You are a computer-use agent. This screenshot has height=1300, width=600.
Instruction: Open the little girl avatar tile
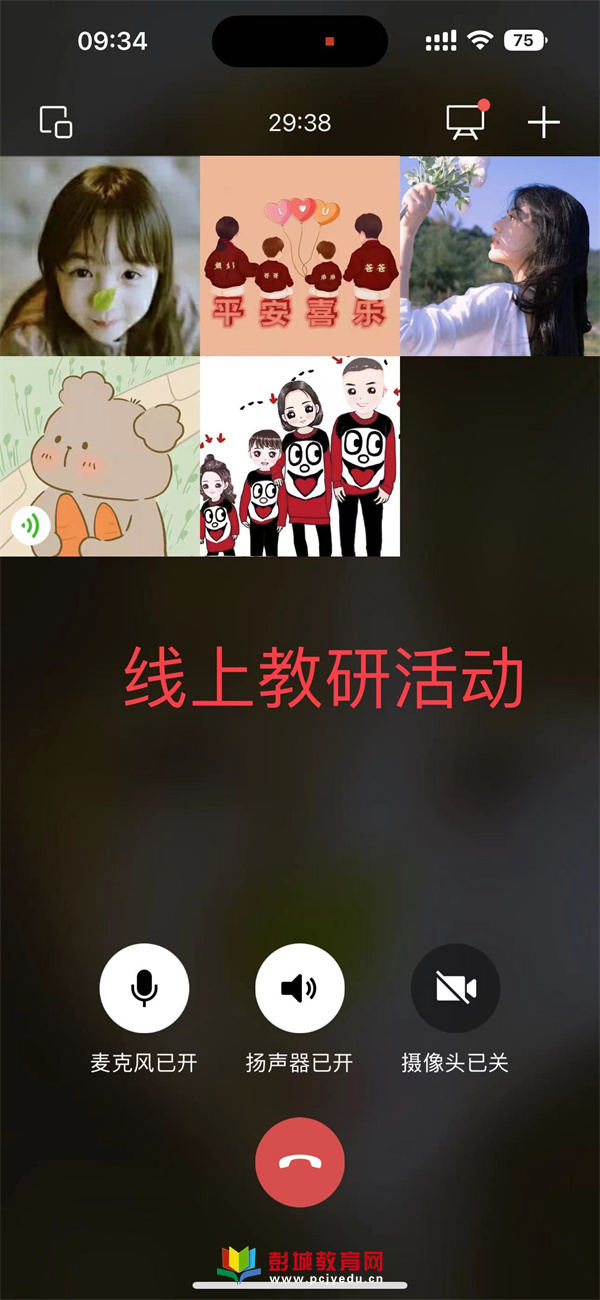tap(100, 256)
